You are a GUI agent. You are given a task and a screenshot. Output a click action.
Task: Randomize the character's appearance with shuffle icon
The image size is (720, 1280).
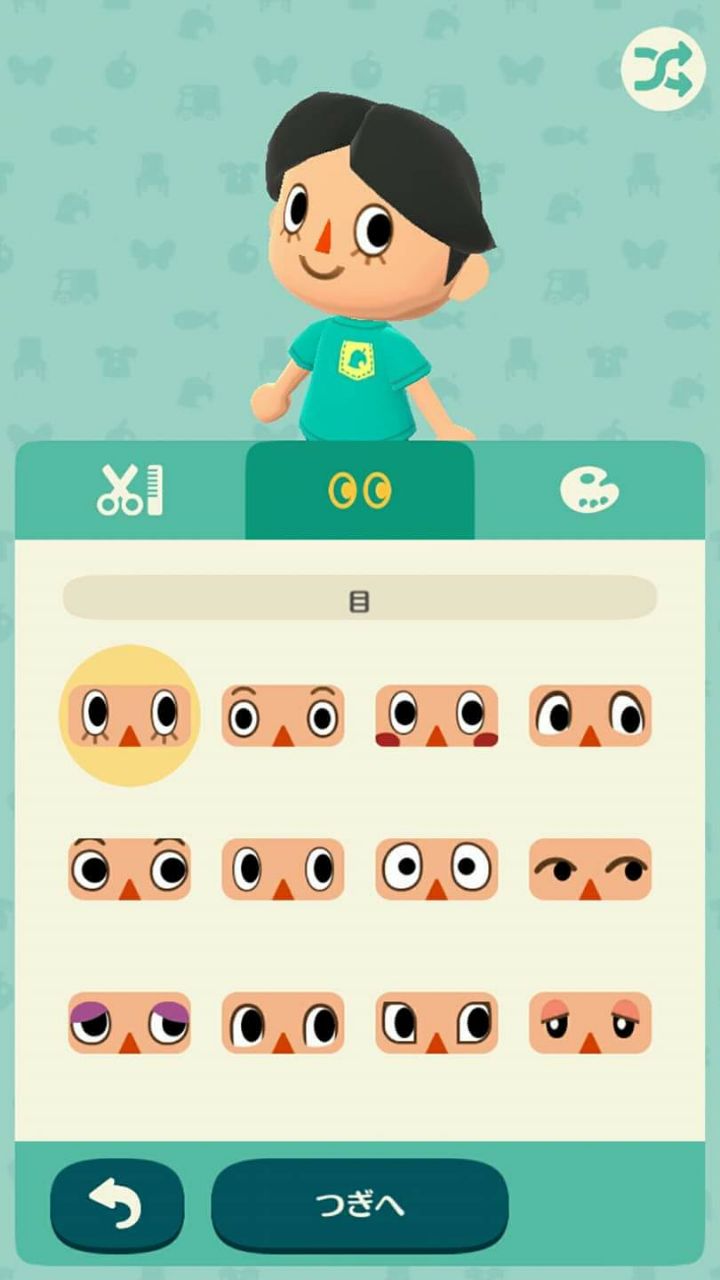(x=669, y=68)
